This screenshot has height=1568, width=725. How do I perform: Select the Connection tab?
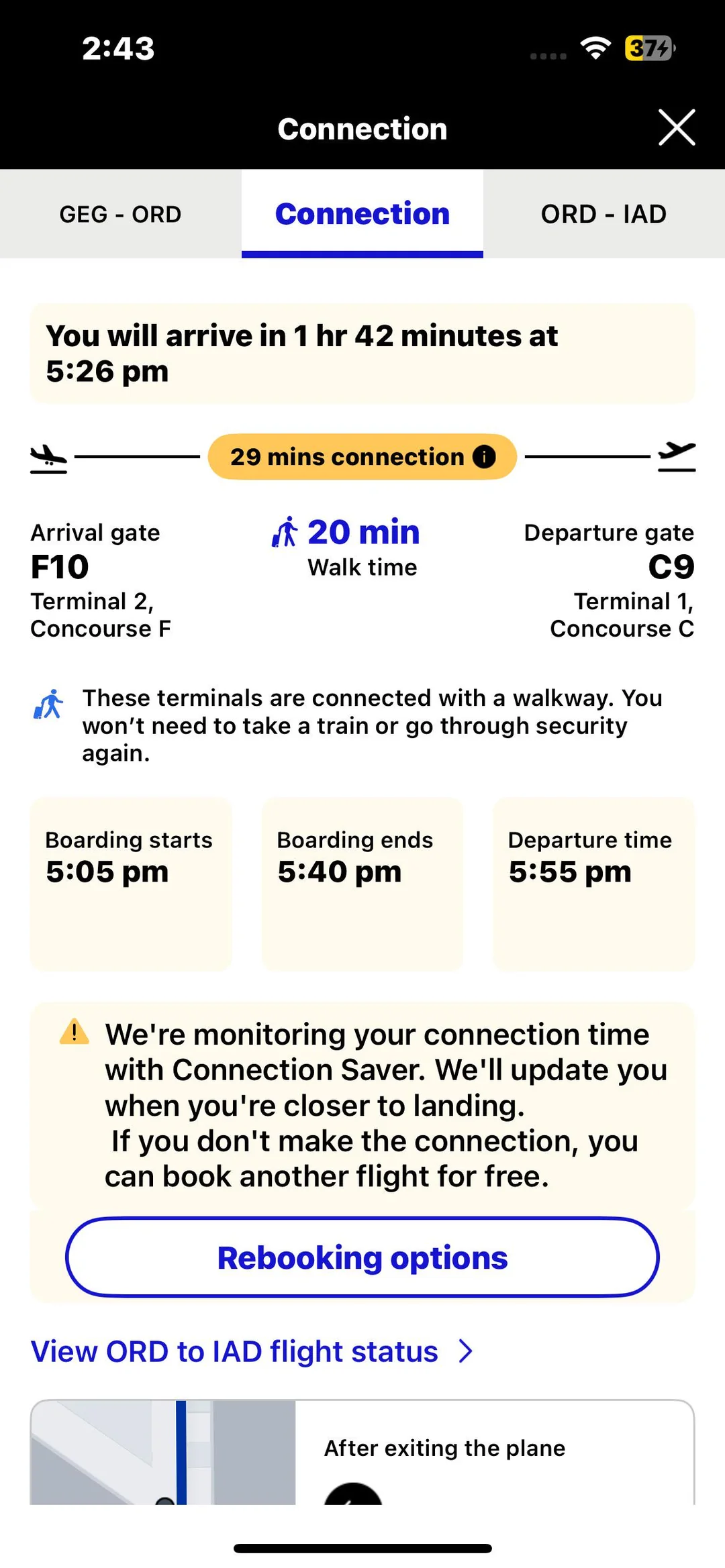click(362, 215)
